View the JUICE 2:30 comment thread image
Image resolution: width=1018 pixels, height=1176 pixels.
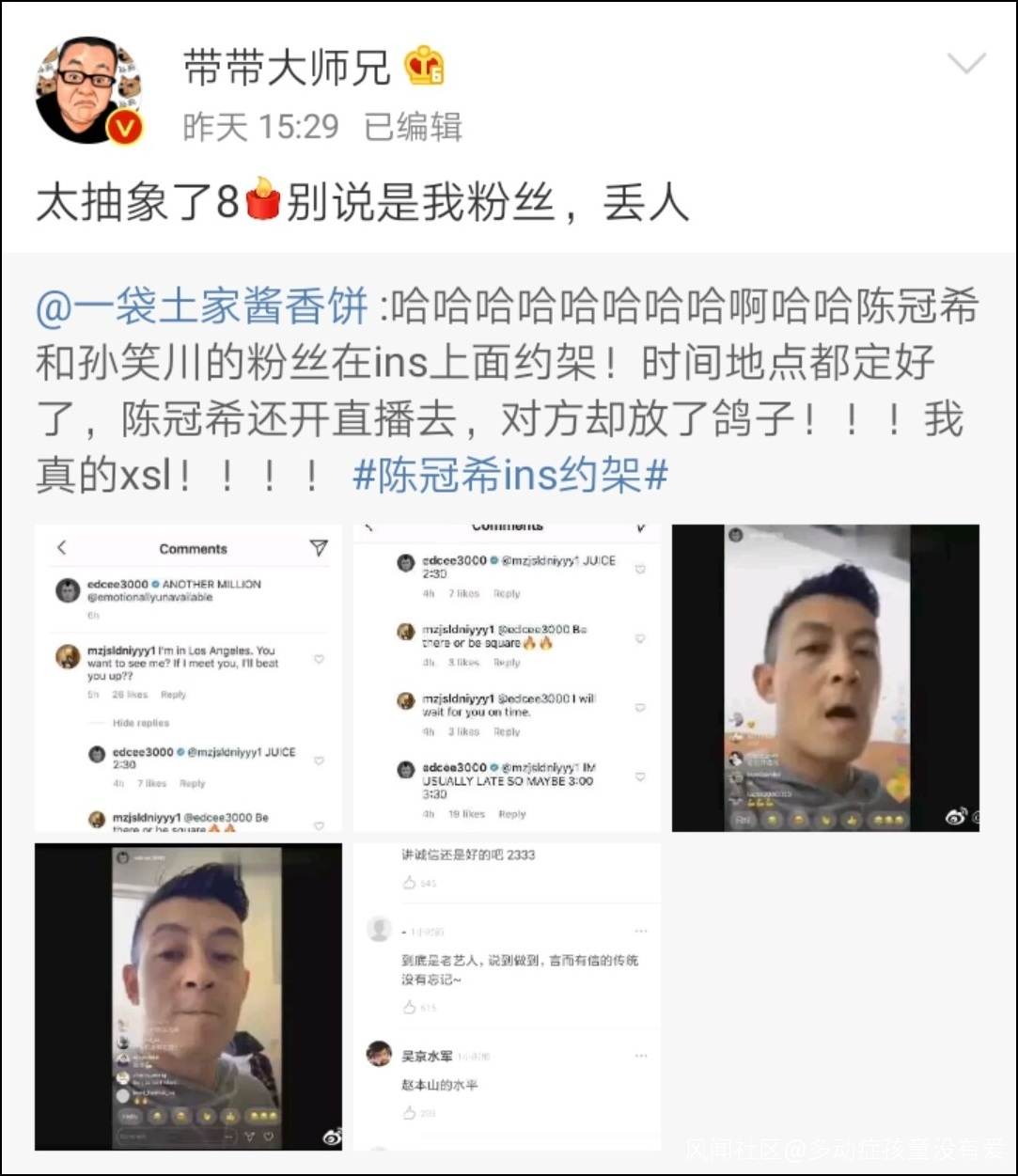507,678
